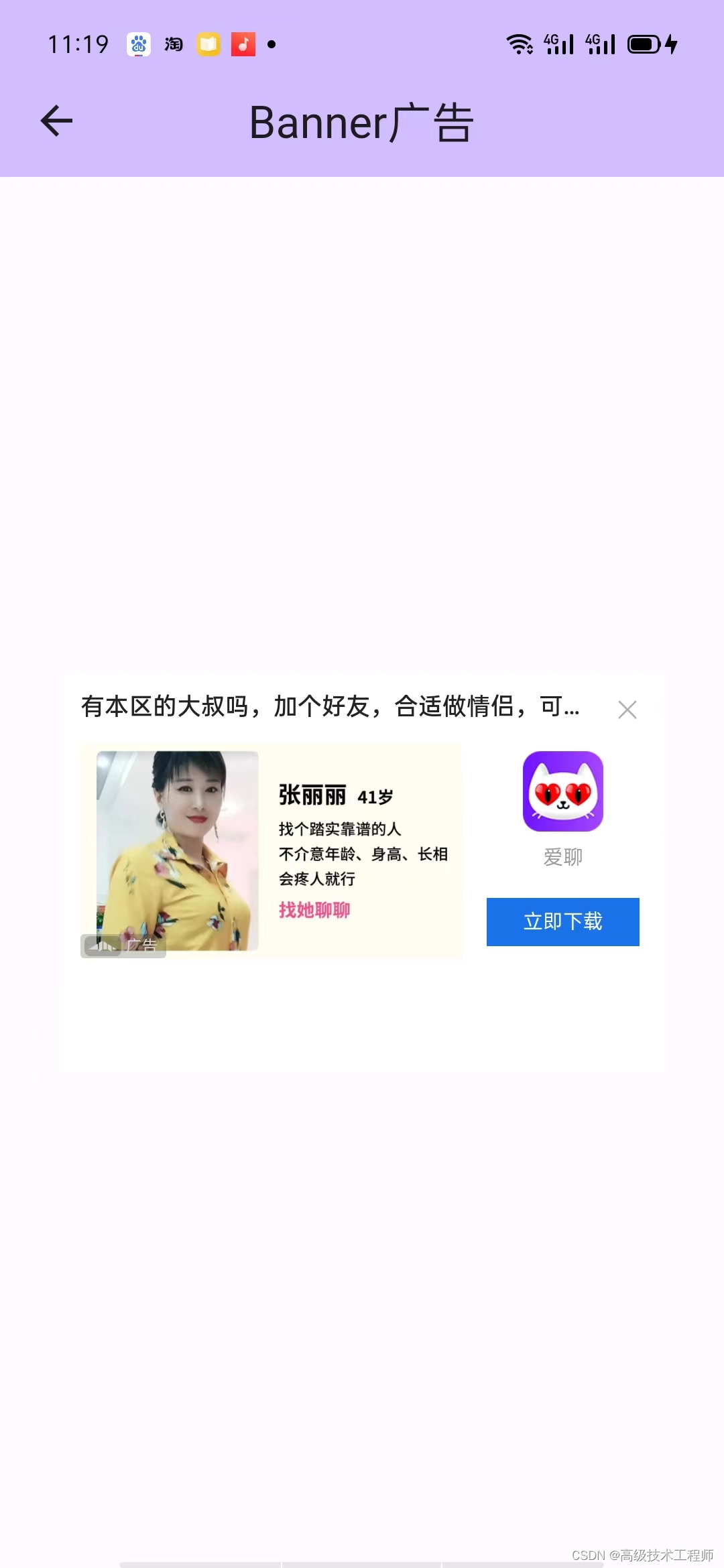Tap the music note icon in status bar
This screenshot has width=724, height=1568.
(243, 43)
